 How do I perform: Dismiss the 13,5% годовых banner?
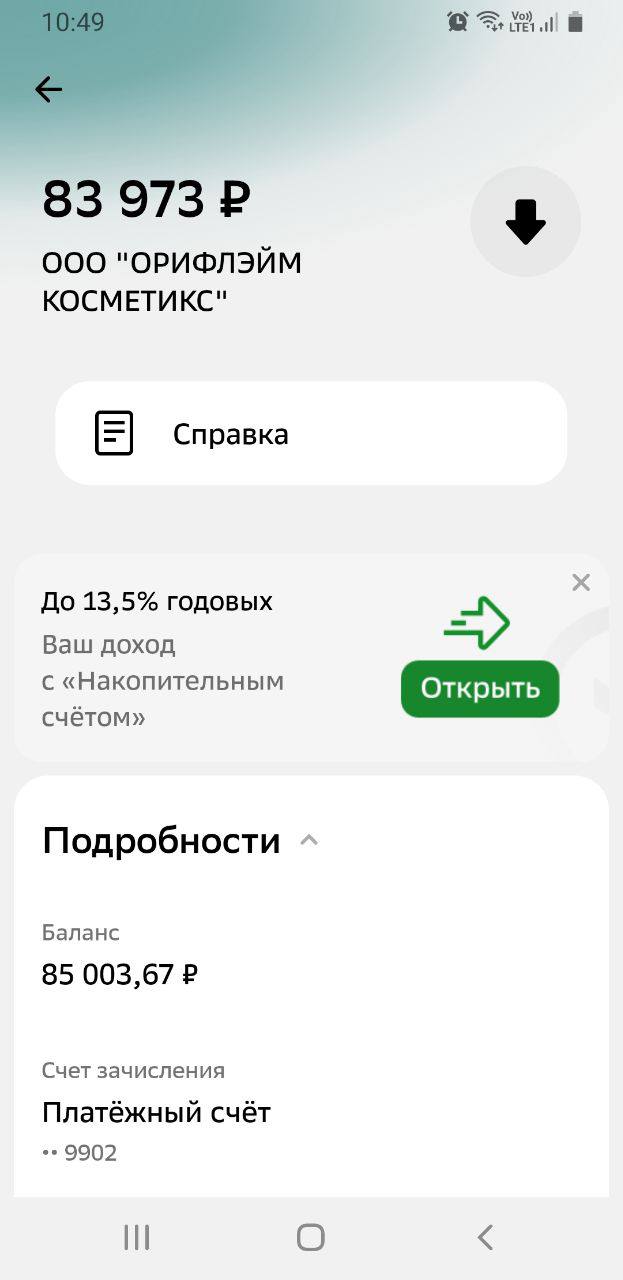click(581, 583)
